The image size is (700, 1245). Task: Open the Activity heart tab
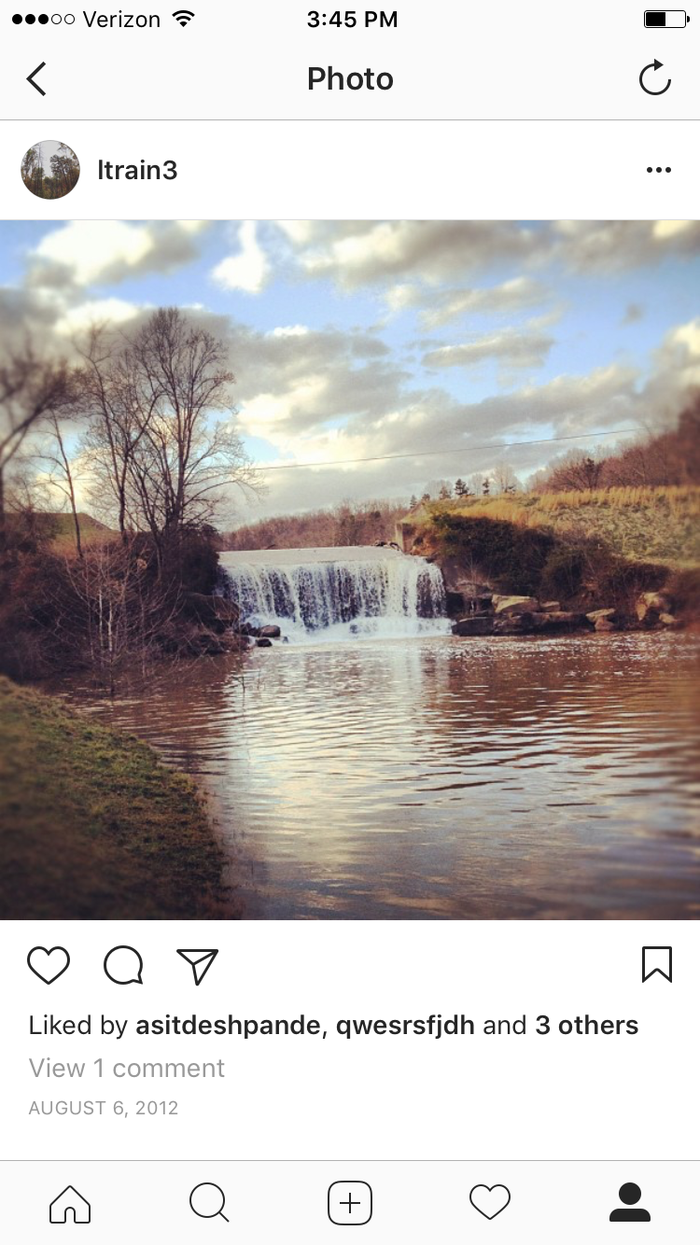tap(490, 1202)
